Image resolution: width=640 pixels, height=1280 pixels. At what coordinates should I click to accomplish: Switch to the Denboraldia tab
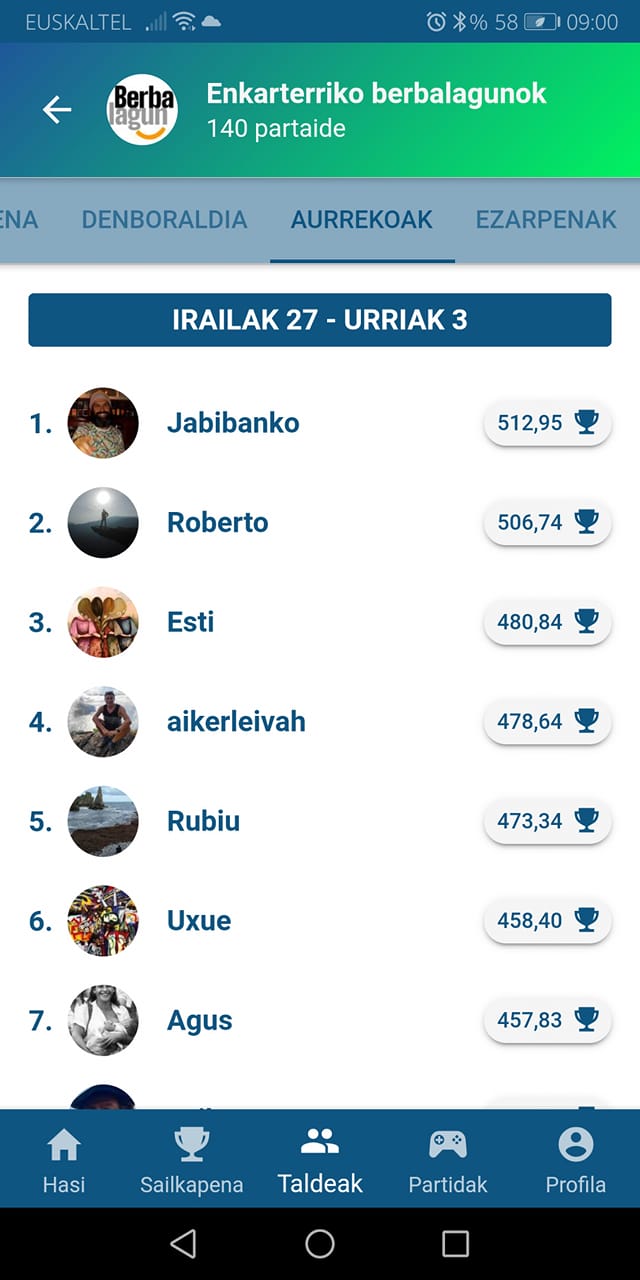pos(164,220)
